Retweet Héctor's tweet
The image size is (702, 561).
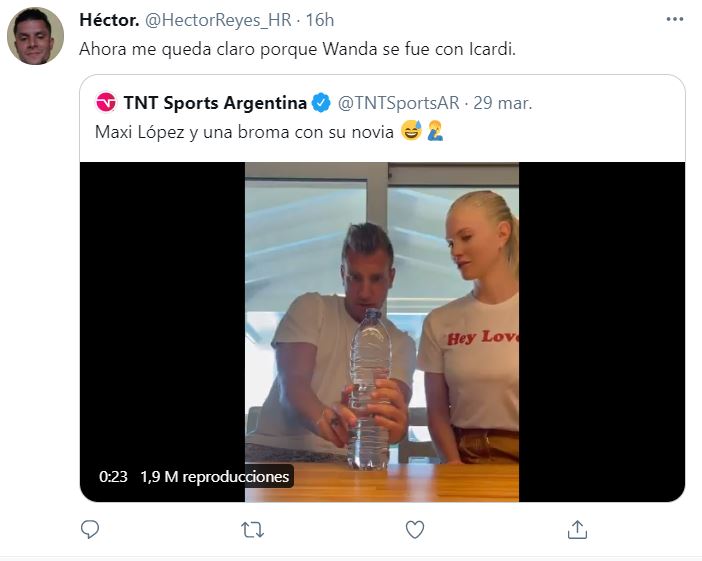pyautogui.click(x=253, y=528)
